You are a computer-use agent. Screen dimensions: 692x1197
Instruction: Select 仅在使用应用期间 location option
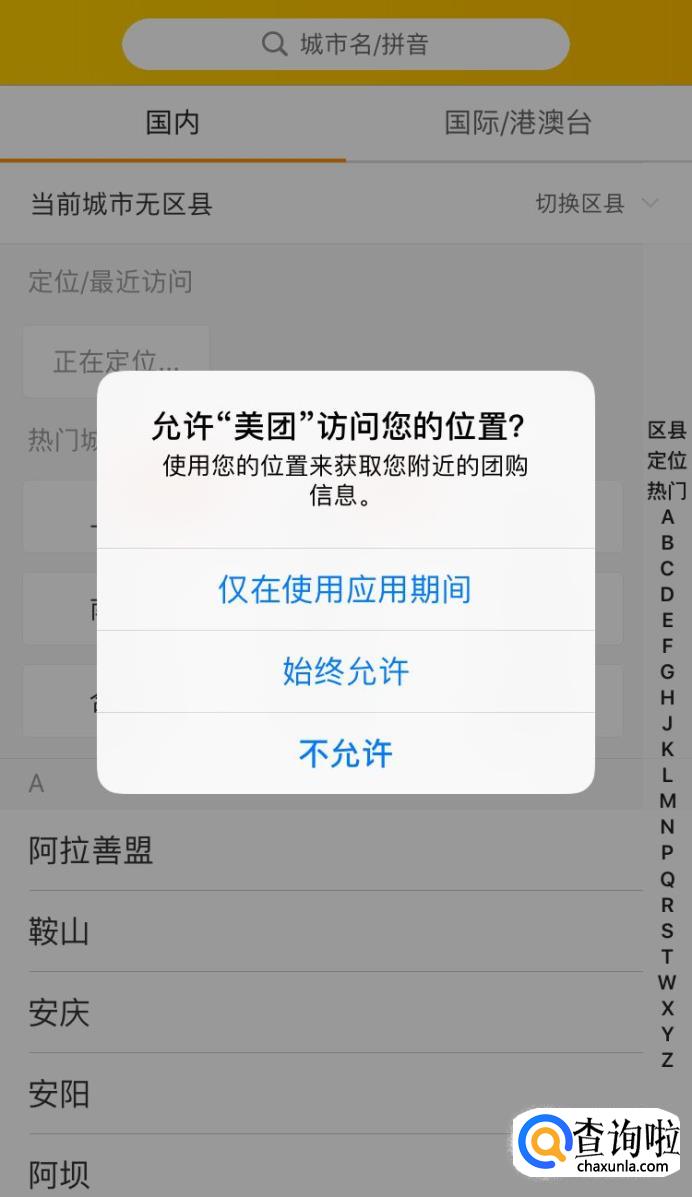tap(345, 589)
